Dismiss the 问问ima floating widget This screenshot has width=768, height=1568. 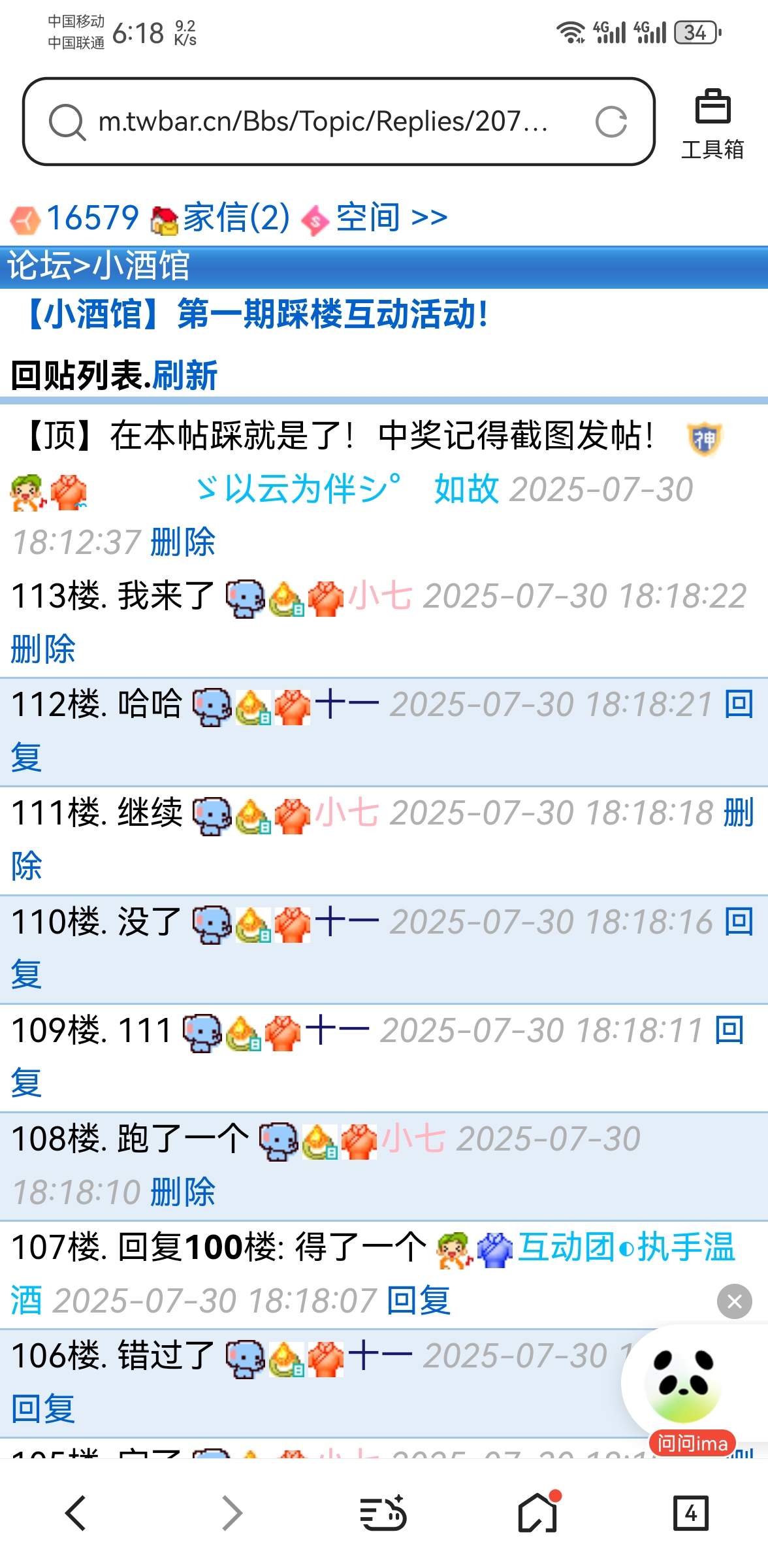[734, 1301]
